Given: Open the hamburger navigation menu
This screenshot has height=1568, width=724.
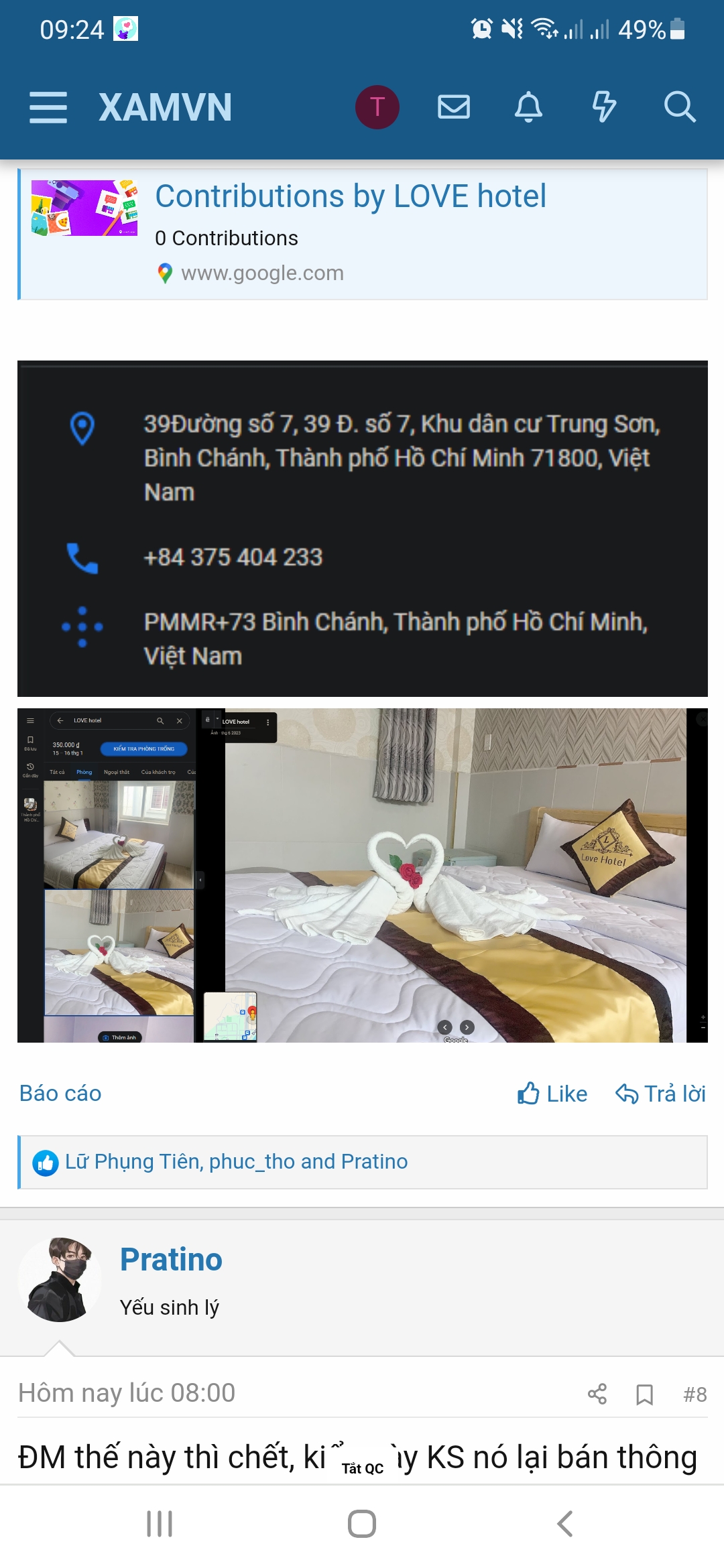Looking at the screenshot, I should click(48, 107).
